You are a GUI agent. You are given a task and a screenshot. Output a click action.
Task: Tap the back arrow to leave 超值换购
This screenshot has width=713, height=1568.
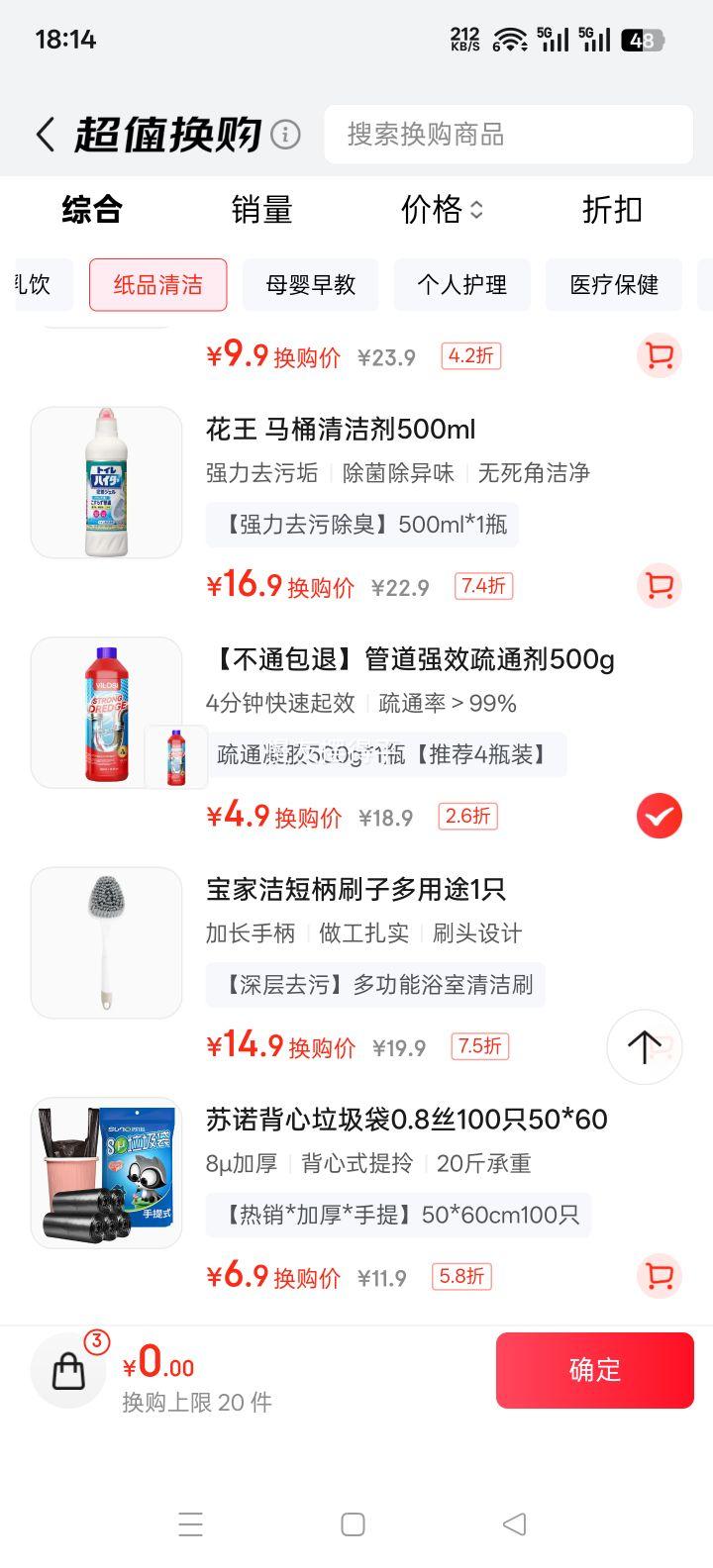pos(44,134)
